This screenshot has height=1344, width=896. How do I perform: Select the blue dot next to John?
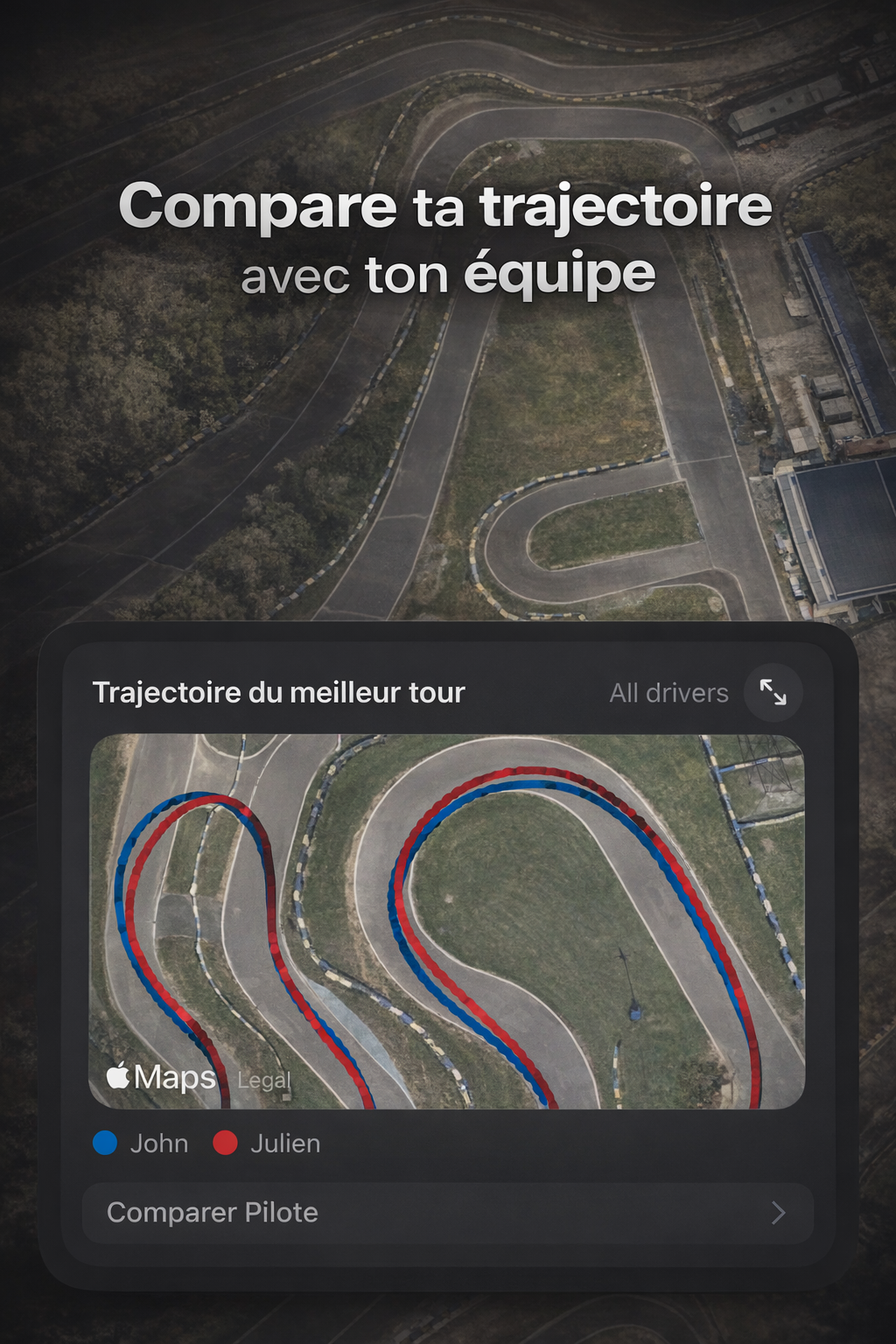107,1143
